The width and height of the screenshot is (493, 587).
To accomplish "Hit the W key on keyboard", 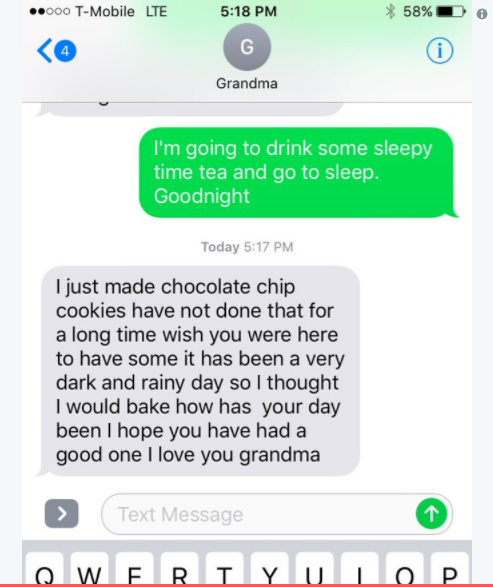I will (x=89, y=569).
